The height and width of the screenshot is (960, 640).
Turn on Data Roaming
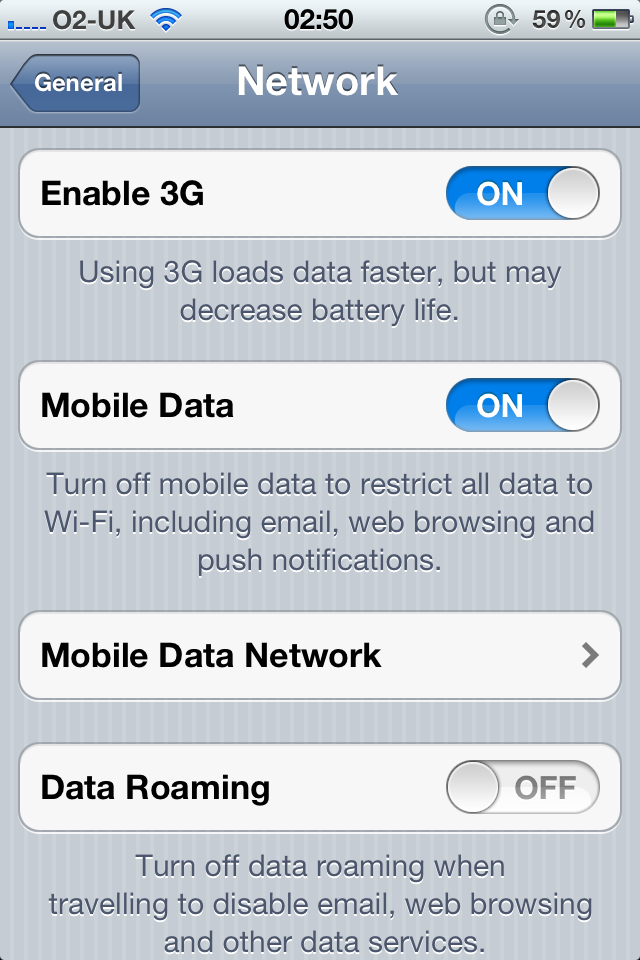tap(522, 787)
